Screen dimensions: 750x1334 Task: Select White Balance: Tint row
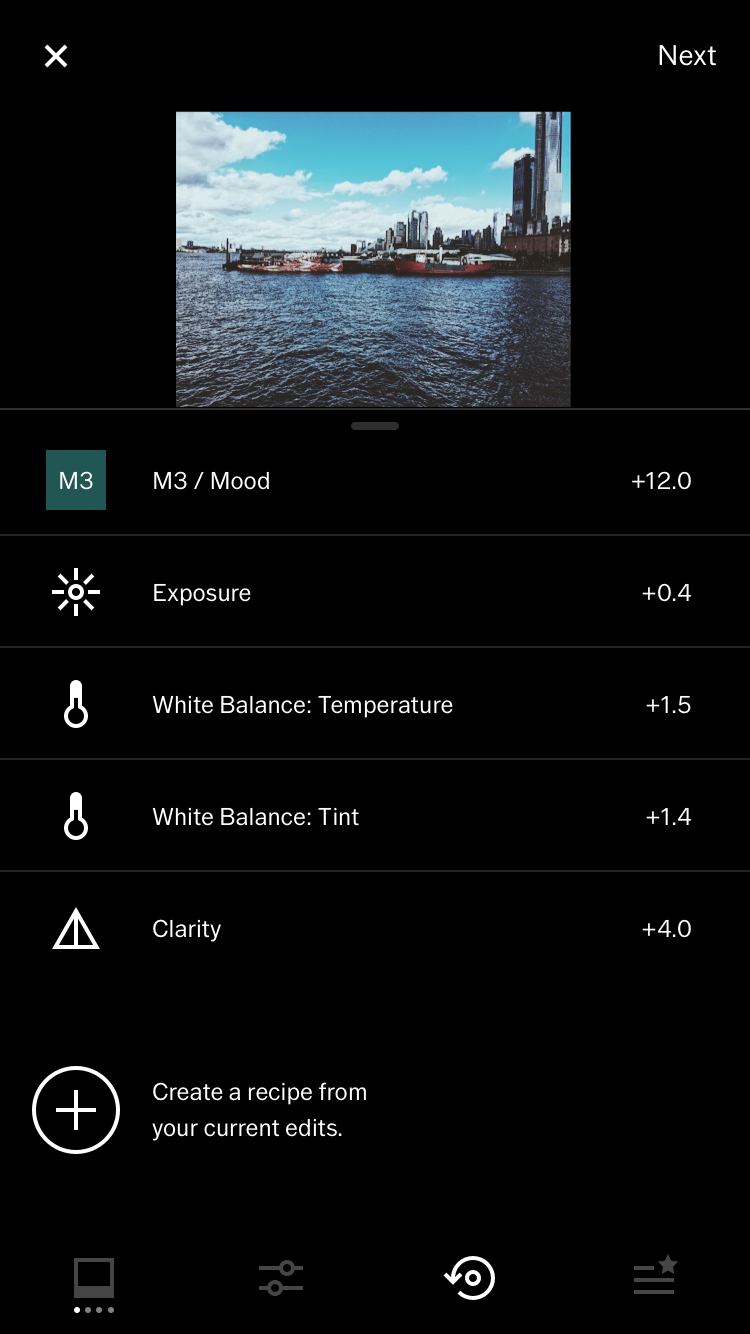(x=375, y=817)
